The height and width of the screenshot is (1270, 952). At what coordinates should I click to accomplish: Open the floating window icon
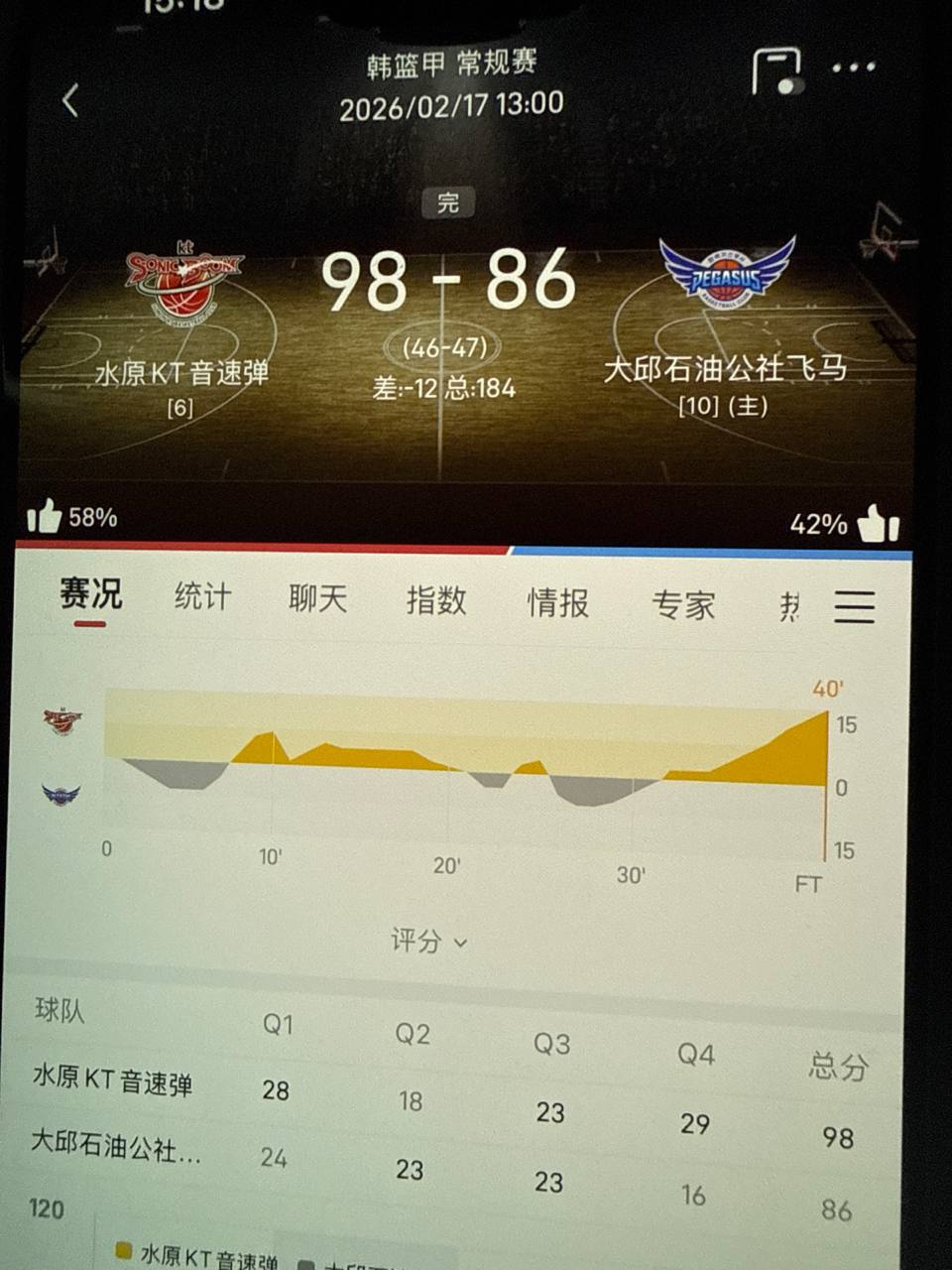coord(776,71)
